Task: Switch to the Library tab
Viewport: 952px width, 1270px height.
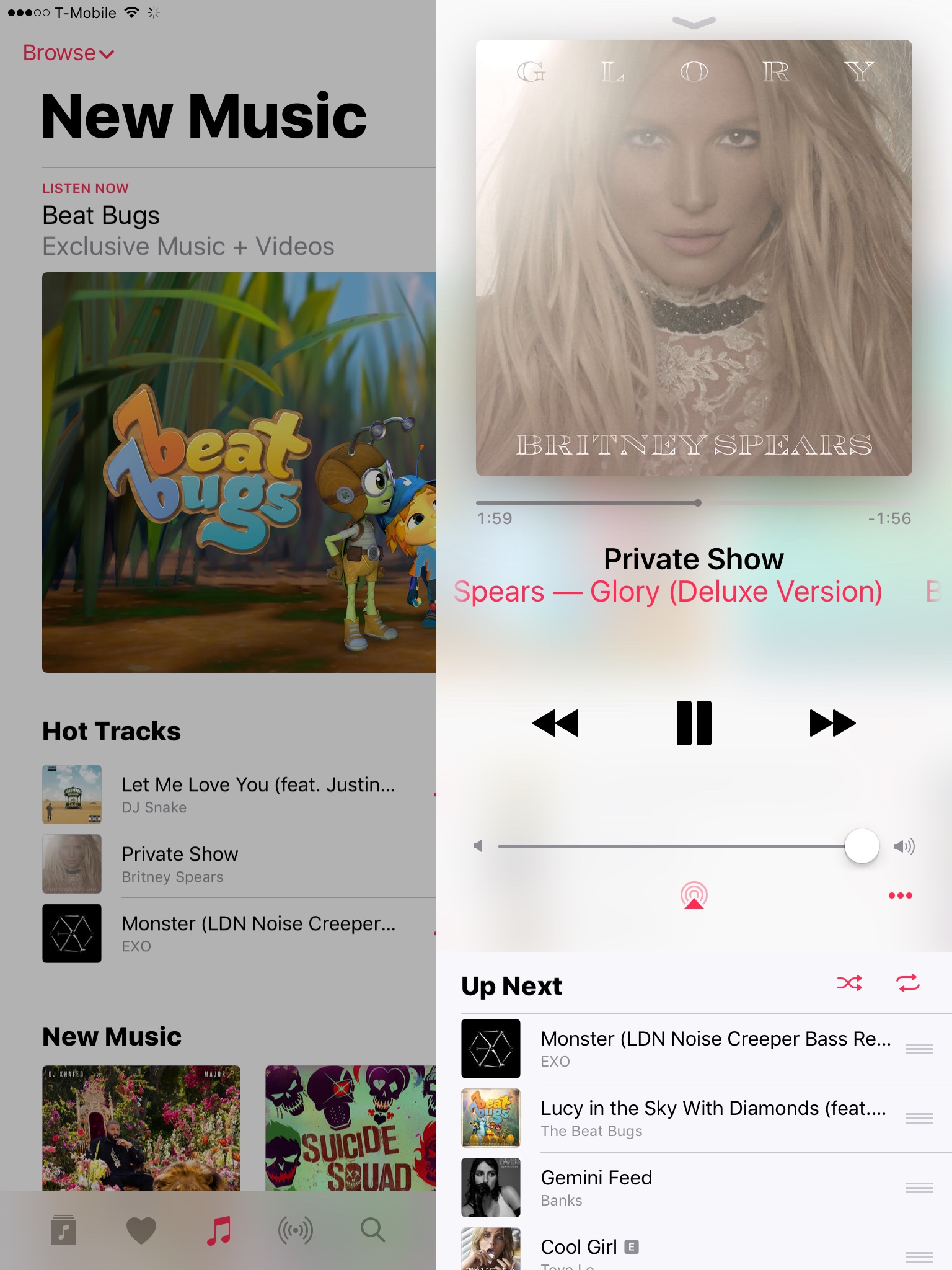Action: tap(63, 1230)
